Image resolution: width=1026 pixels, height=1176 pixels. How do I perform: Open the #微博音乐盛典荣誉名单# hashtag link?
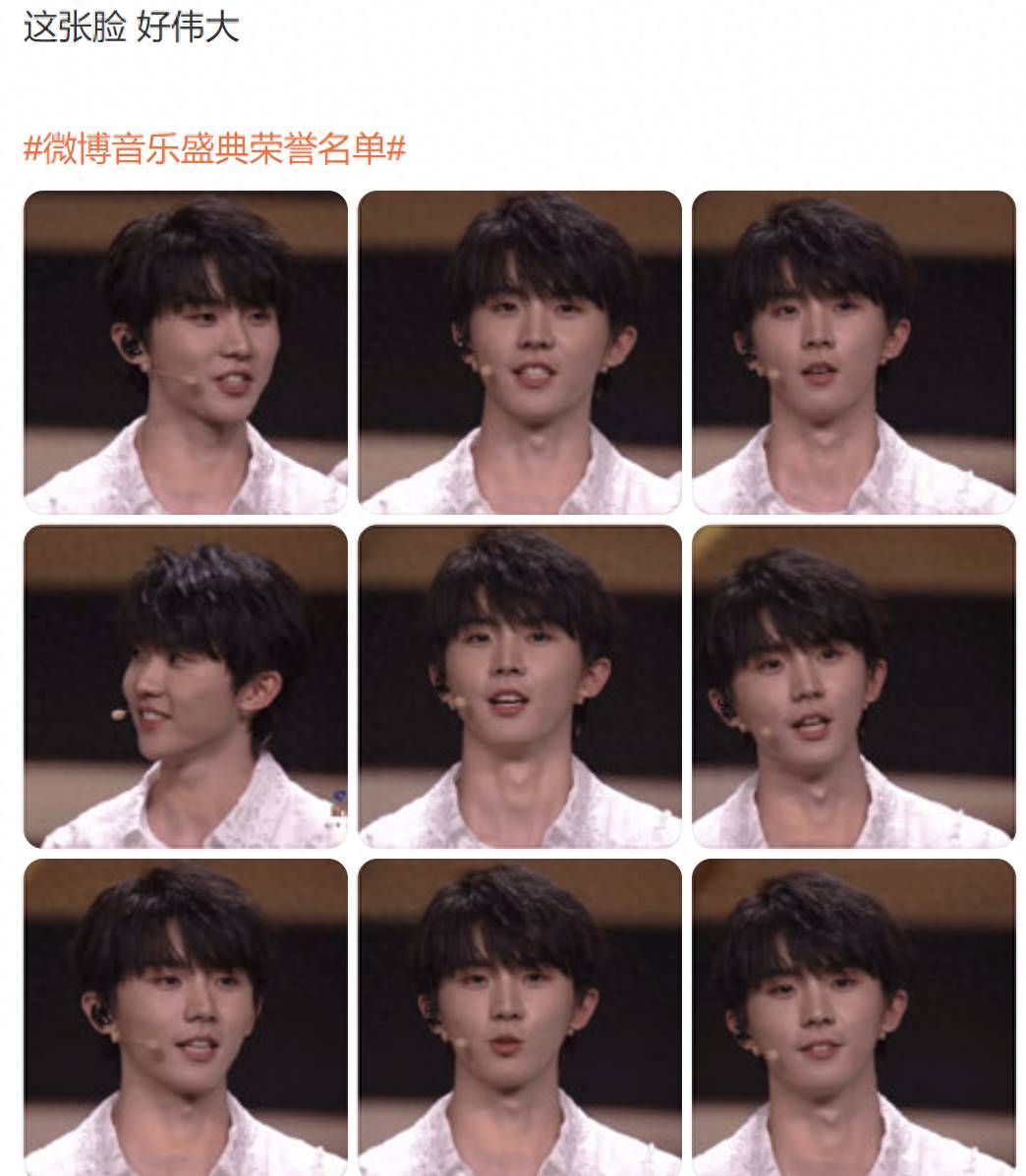click(x=214, y=149)
